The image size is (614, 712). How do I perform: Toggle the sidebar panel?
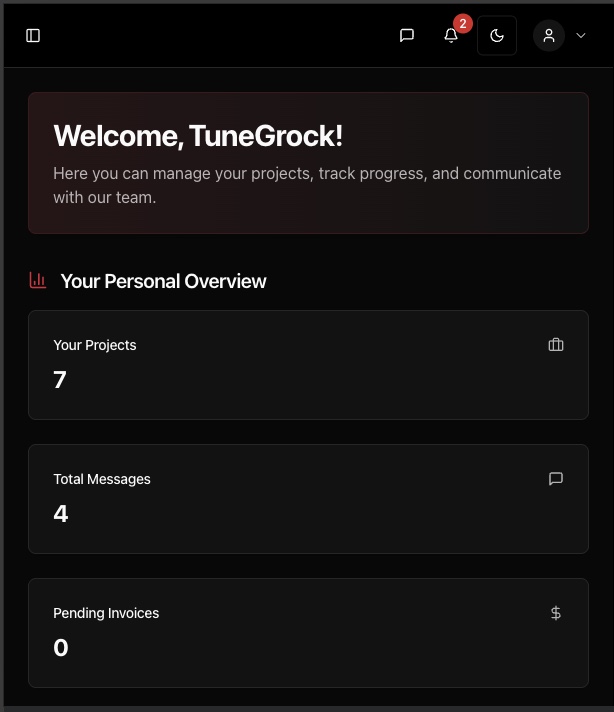click(x=33, y=36)
